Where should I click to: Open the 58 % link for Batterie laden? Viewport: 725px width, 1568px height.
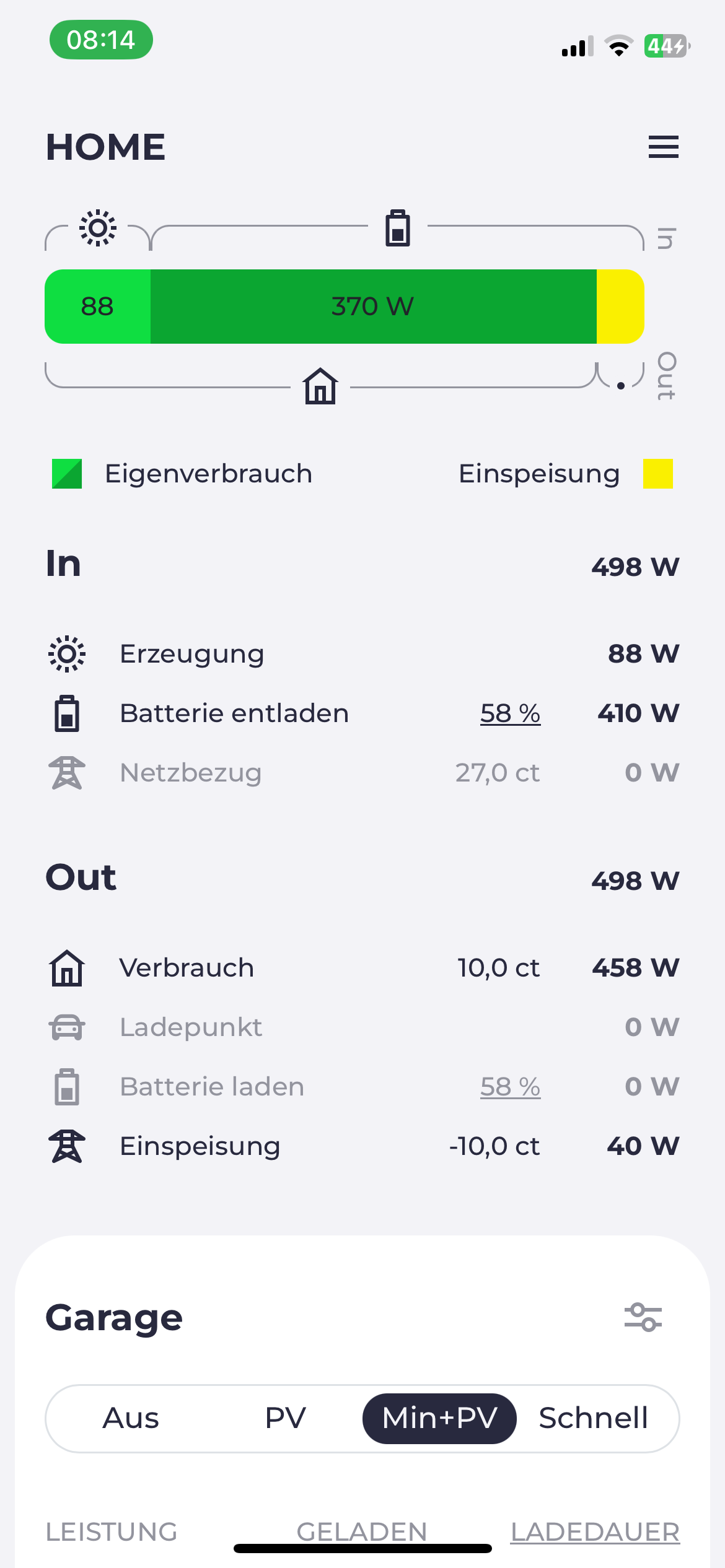[x=510, y=1087]
